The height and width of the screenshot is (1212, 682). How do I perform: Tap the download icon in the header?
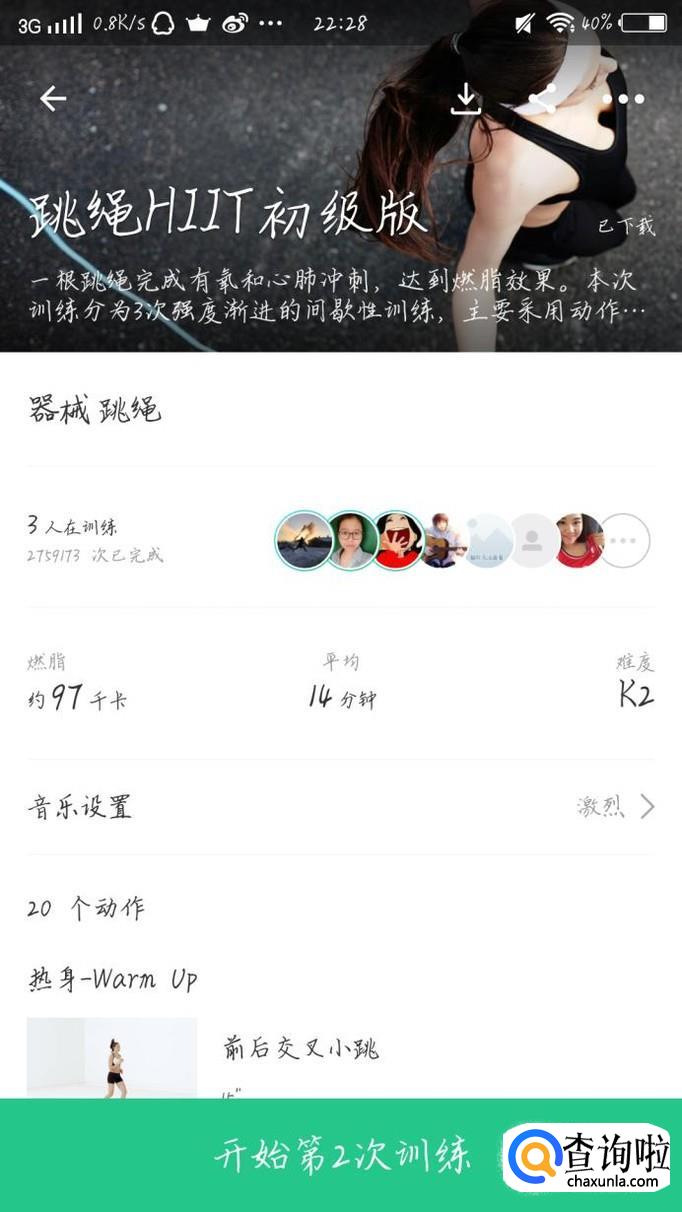pos(465,98)
